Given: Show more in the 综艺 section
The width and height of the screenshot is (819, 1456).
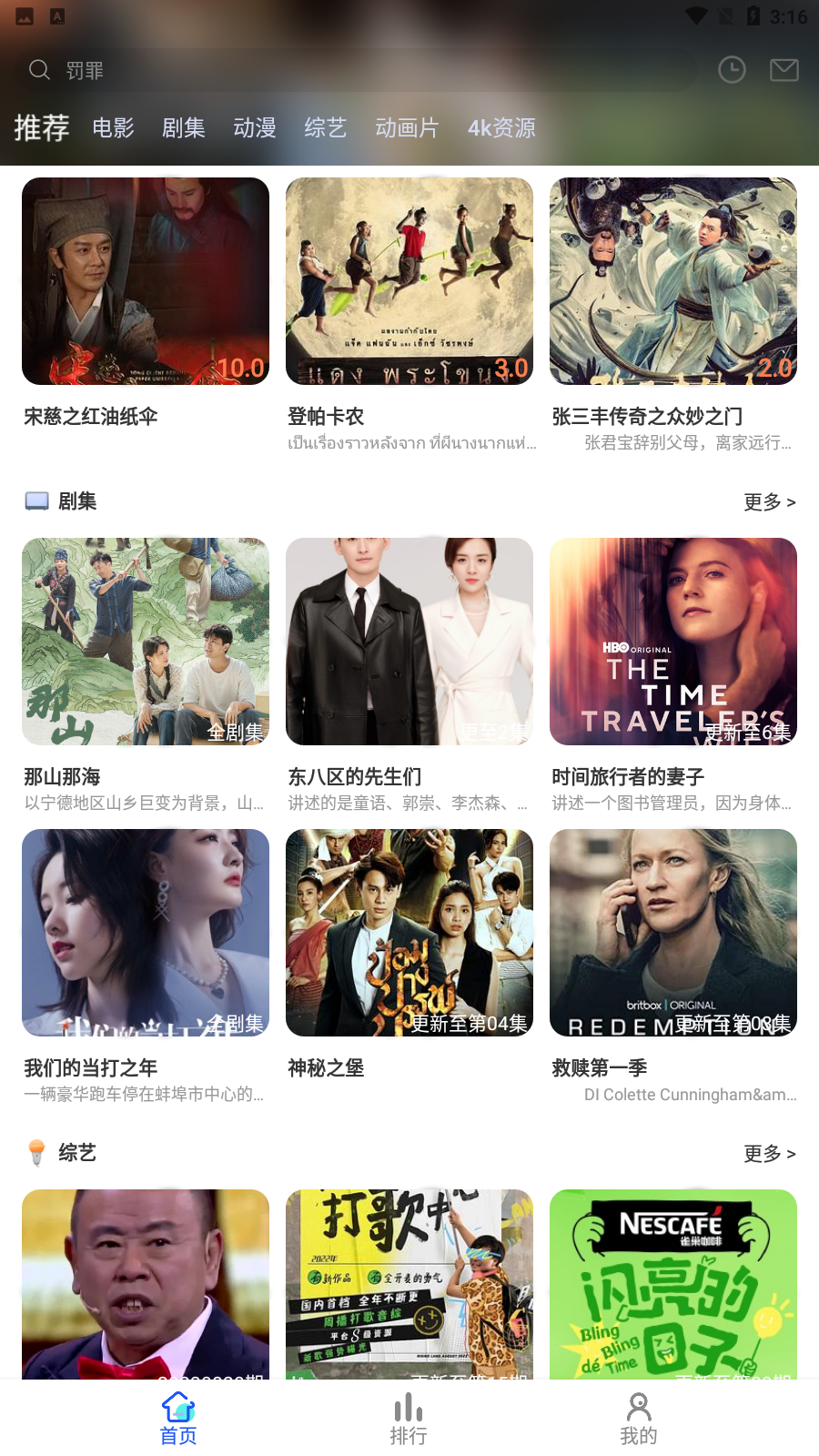Looking at the screenshot, I should point(769,1154).
